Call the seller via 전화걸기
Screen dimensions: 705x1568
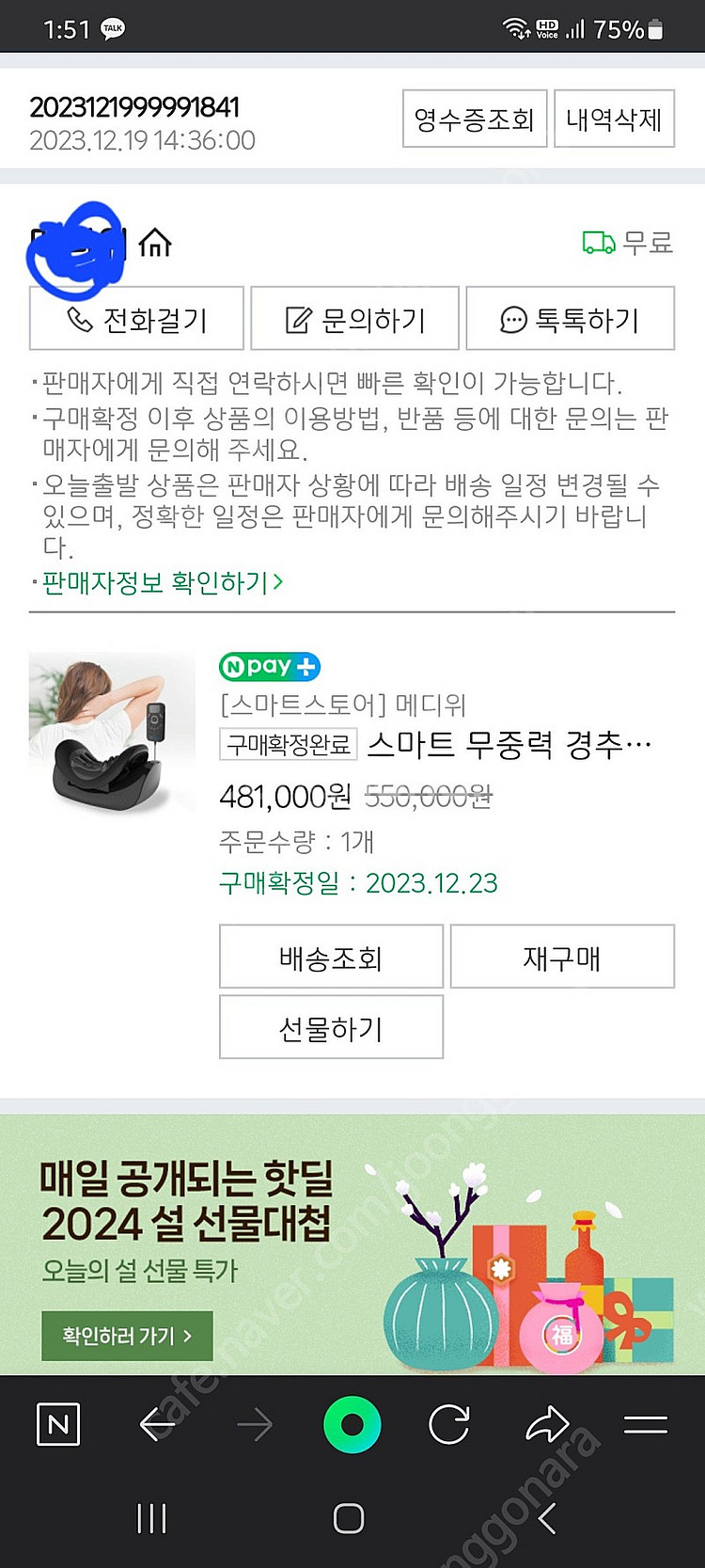(x=137, y=320)
